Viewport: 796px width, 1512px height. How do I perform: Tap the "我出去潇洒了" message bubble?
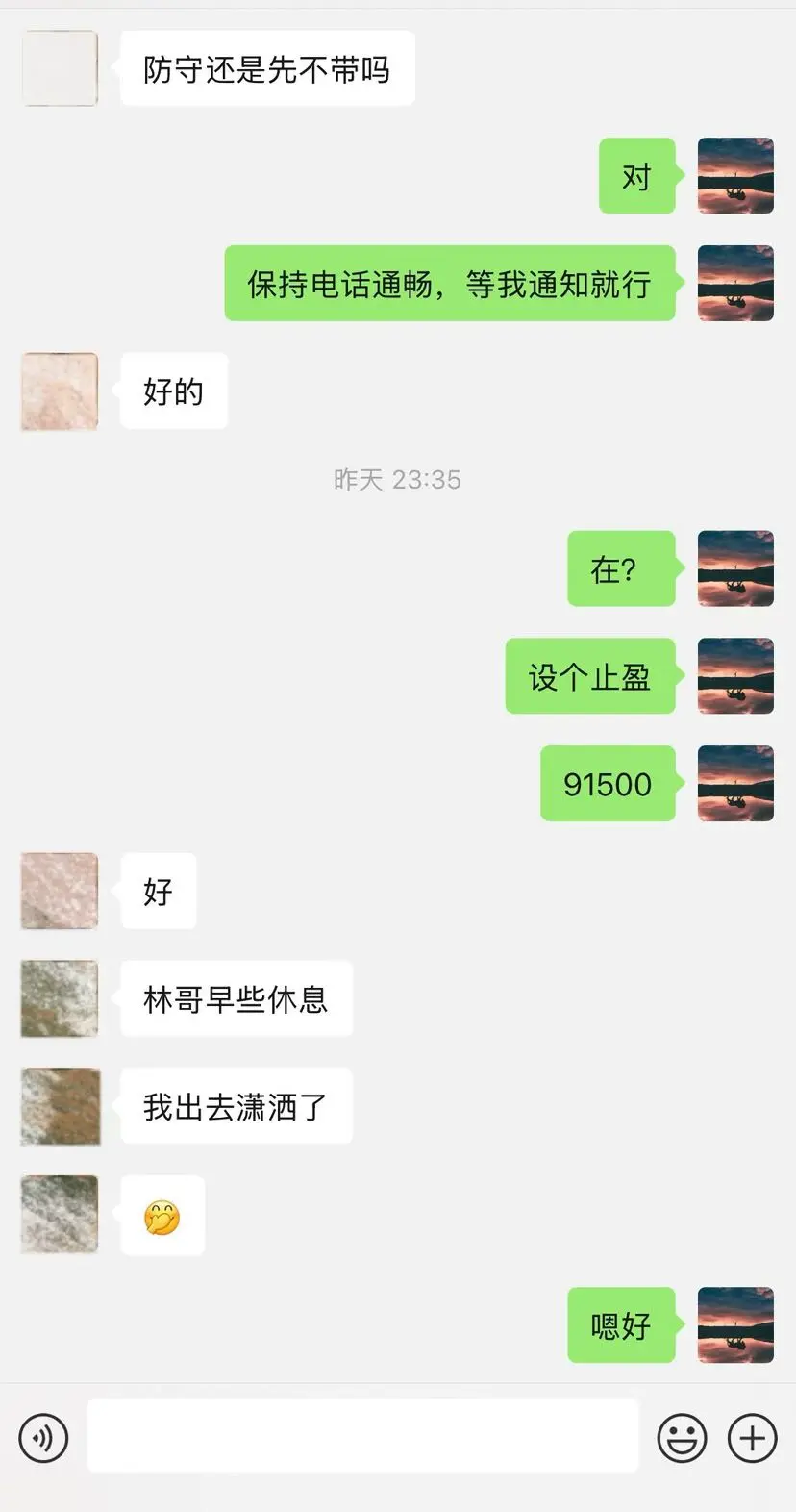point(236,1106)
